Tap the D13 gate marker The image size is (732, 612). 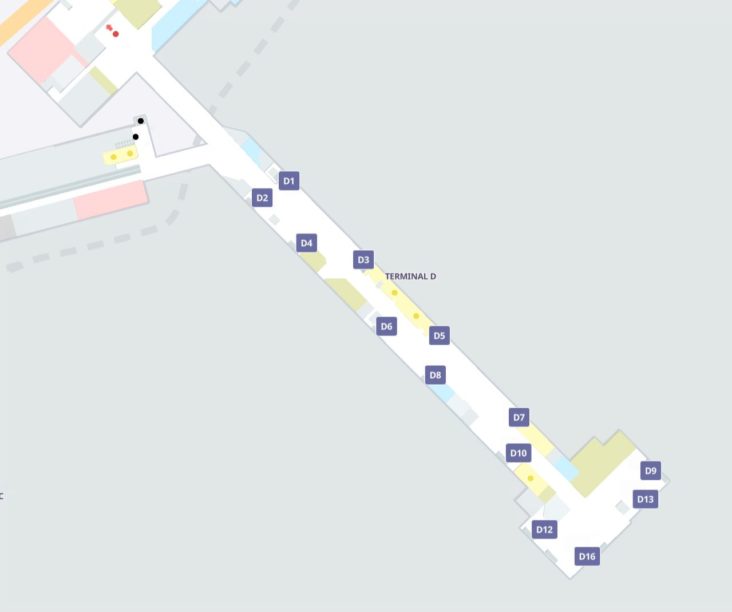click(x=646, y=499)
